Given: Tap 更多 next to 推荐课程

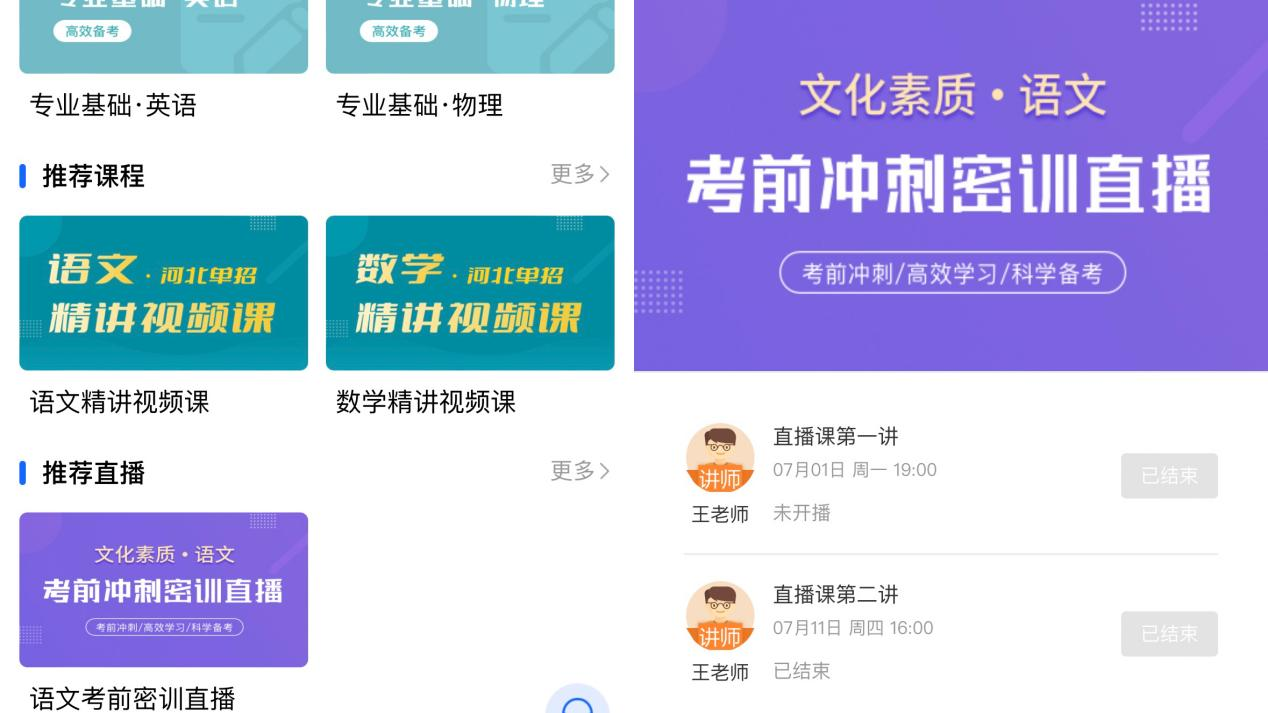Looking at the screenshot, I should (579, 174).
